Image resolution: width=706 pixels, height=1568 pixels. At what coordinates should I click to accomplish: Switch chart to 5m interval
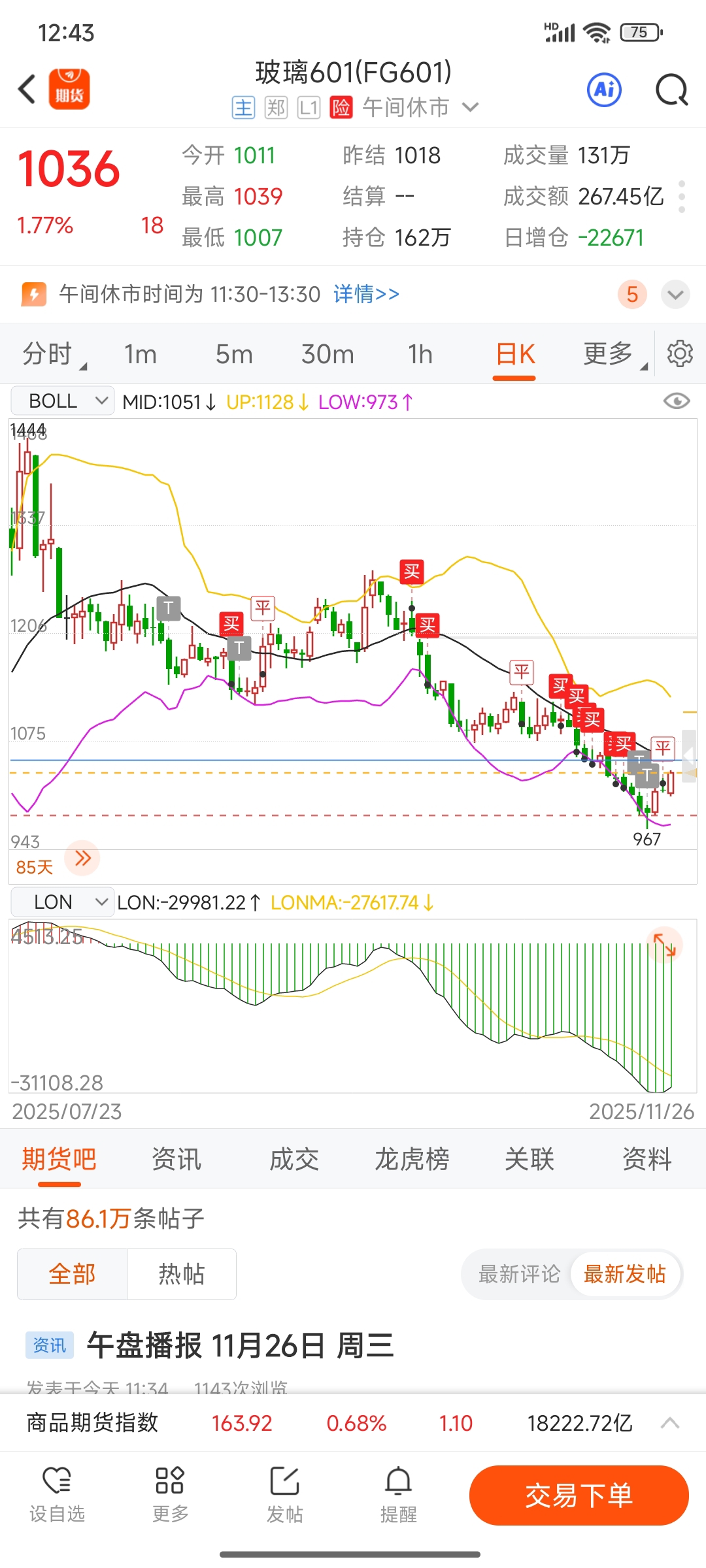pyautogui.click(x=234, y=354)
